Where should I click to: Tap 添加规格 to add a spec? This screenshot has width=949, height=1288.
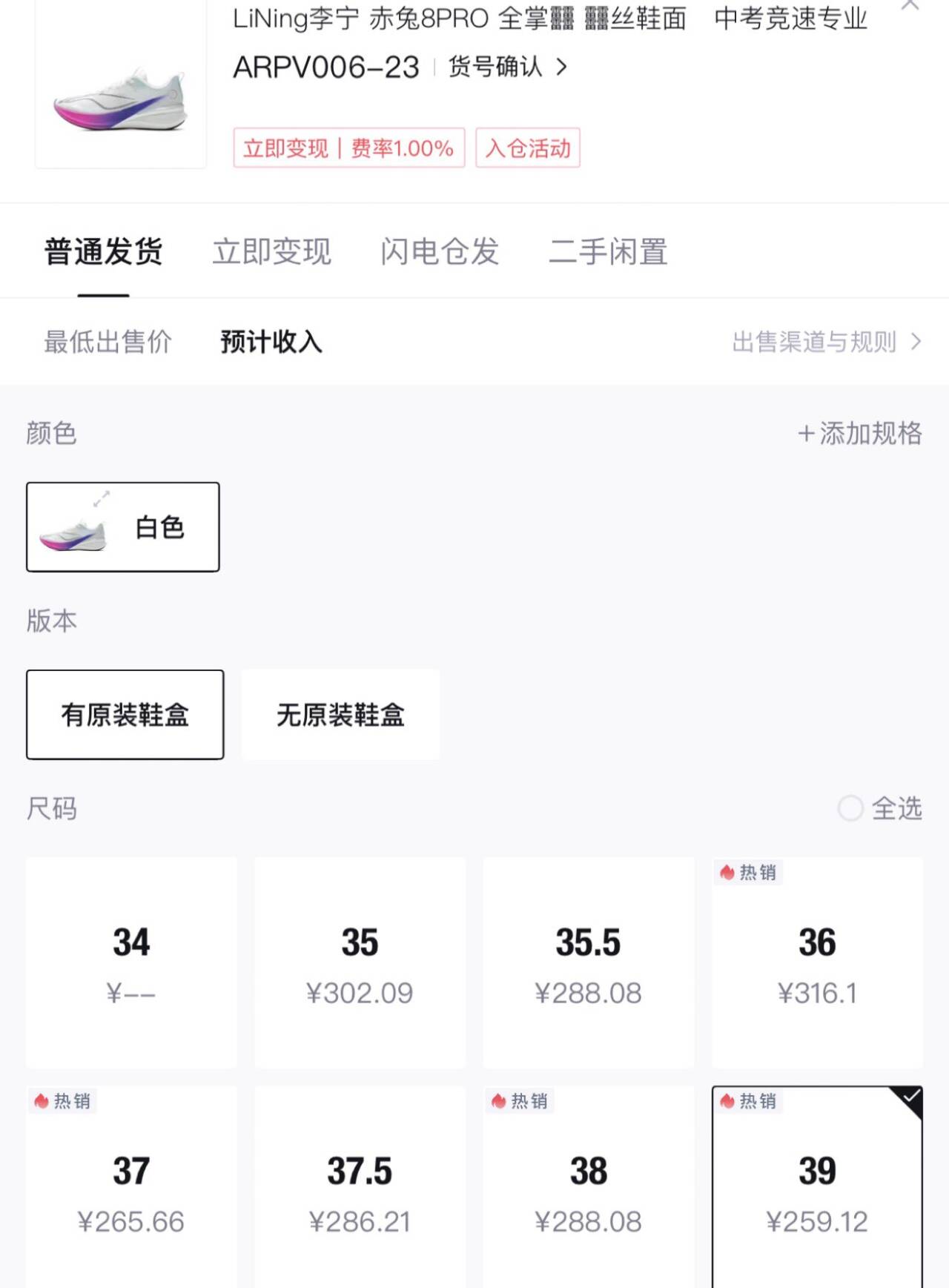[860, 434]
